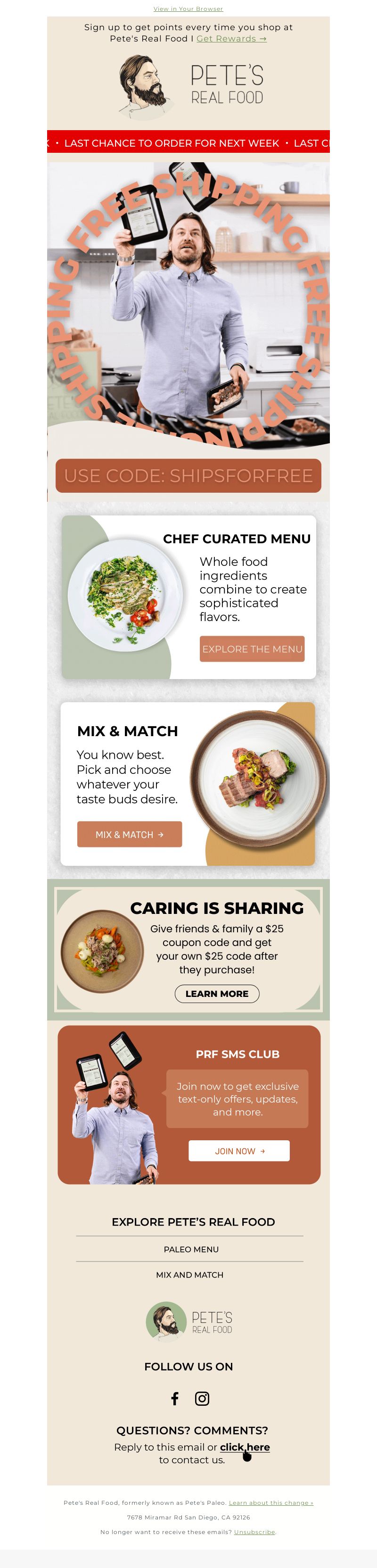Image resolution: width=377 pixels, height=1568 pixels.
Task: Visit the Facebook page
Action: 175,1399
